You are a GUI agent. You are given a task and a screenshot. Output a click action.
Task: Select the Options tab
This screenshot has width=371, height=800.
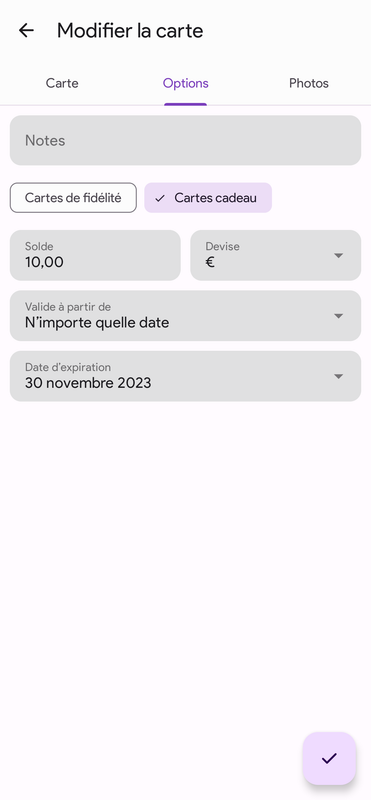[185, 83]
